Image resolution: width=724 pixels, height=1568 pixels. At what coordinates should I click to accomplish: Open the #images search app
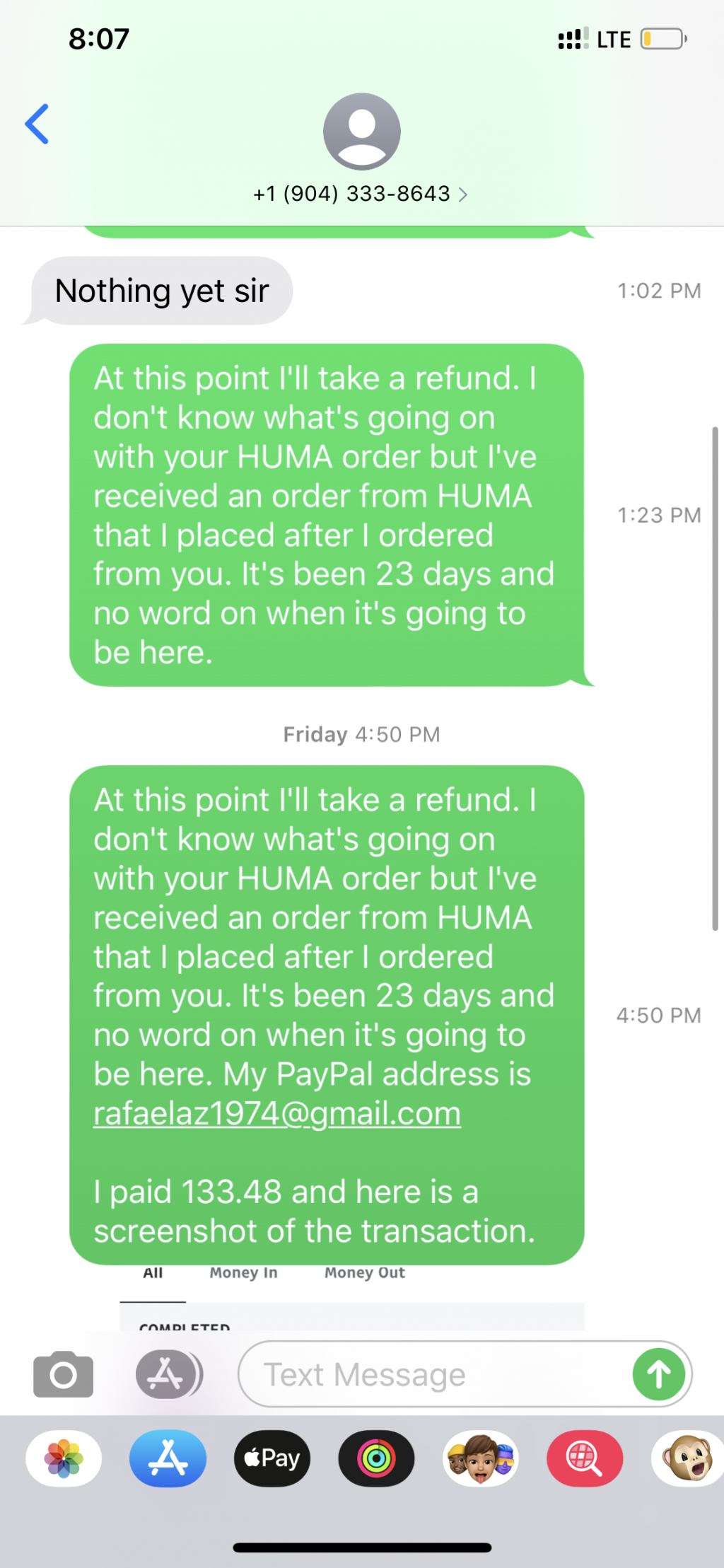585,1458
